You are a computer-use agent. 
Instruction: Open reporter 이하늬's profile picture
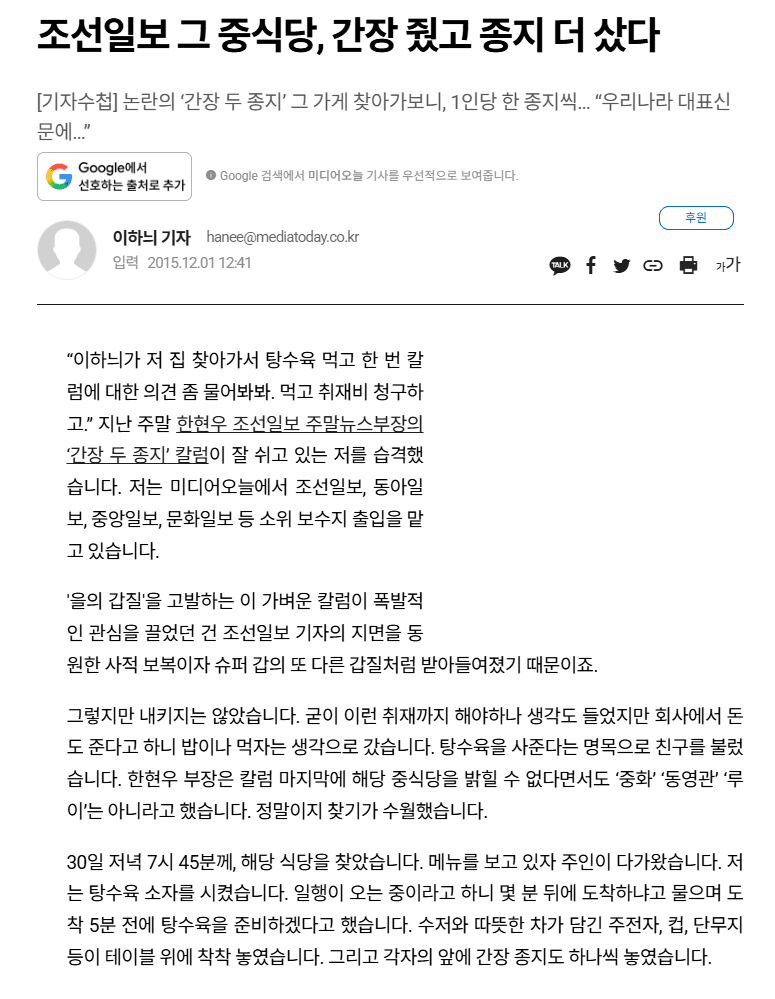[x=67, y=250]
